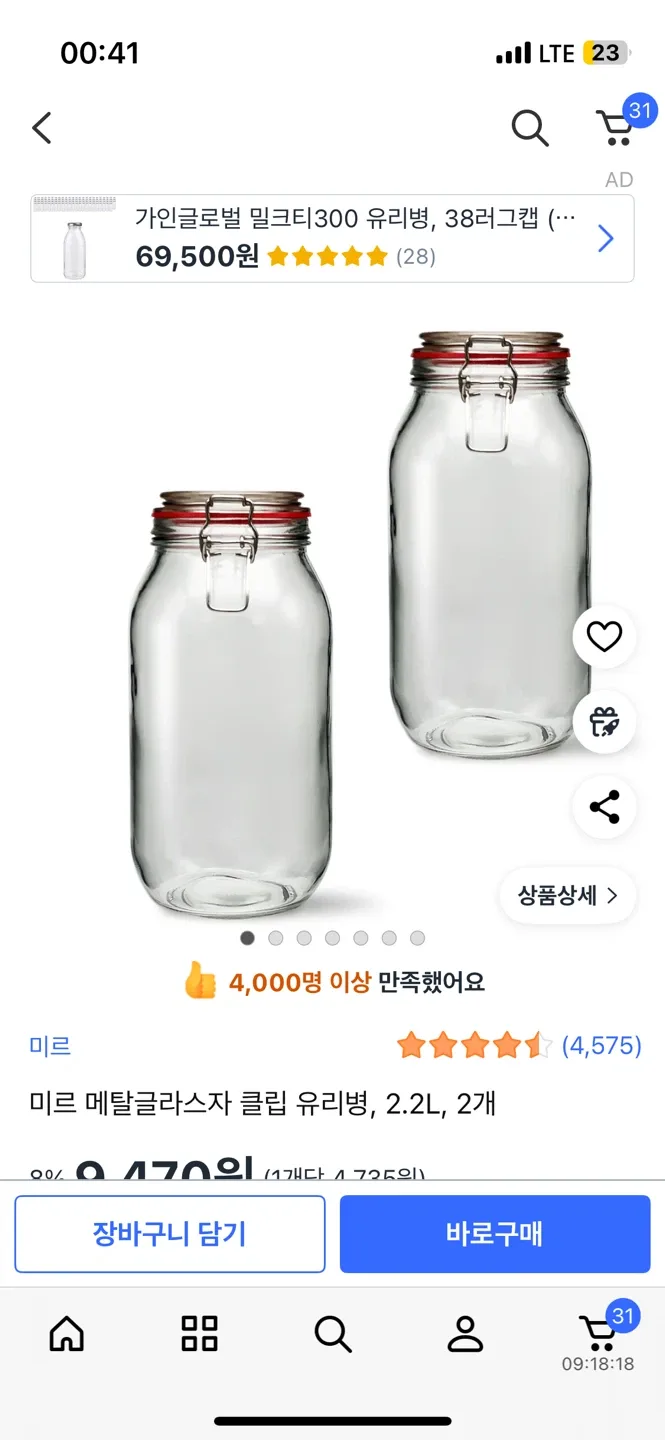Buy now with 바로구매
665x1440 pixels.
(495, 1234)
